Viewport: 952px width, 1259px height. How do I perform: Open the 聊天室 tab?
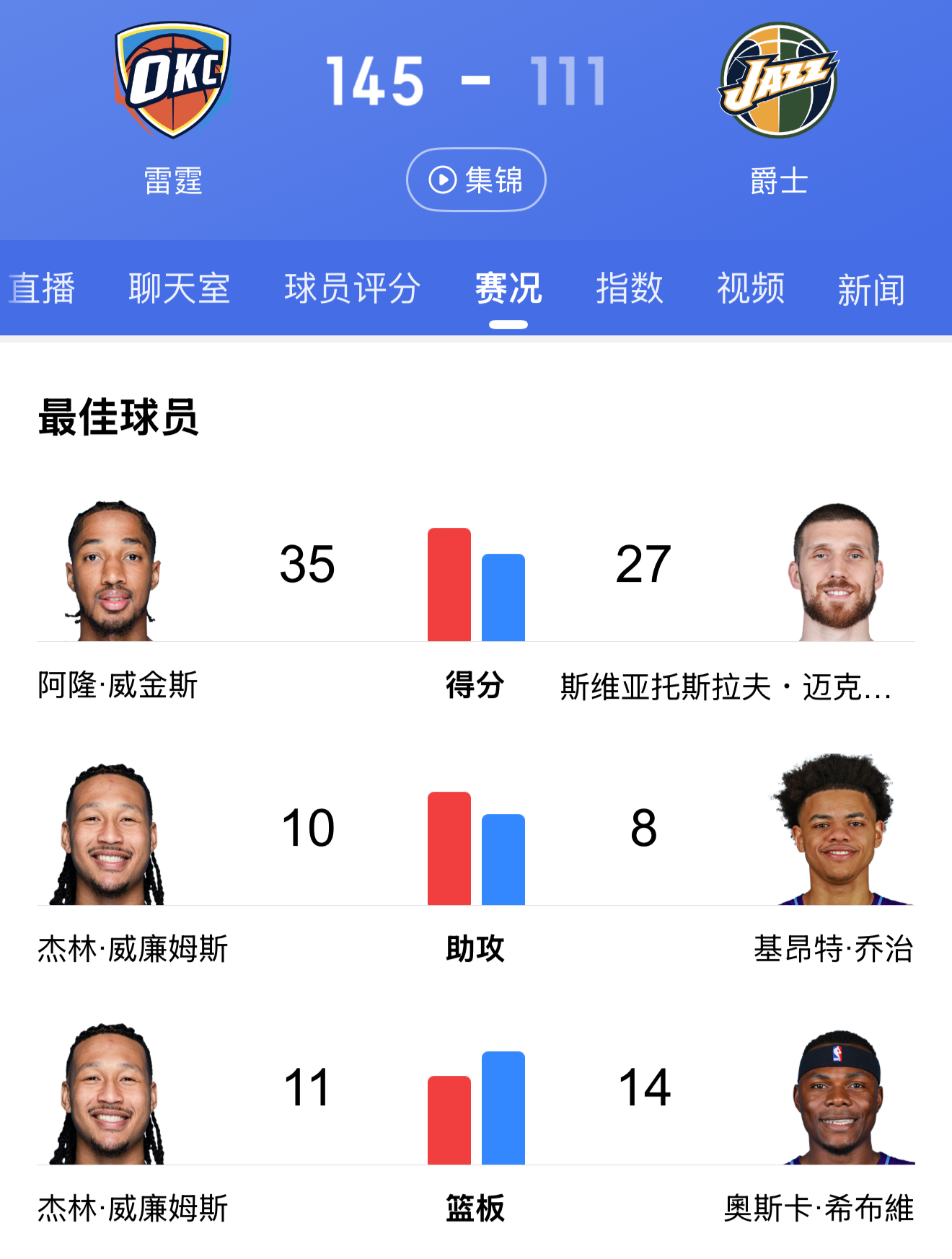tap(179, 288)
